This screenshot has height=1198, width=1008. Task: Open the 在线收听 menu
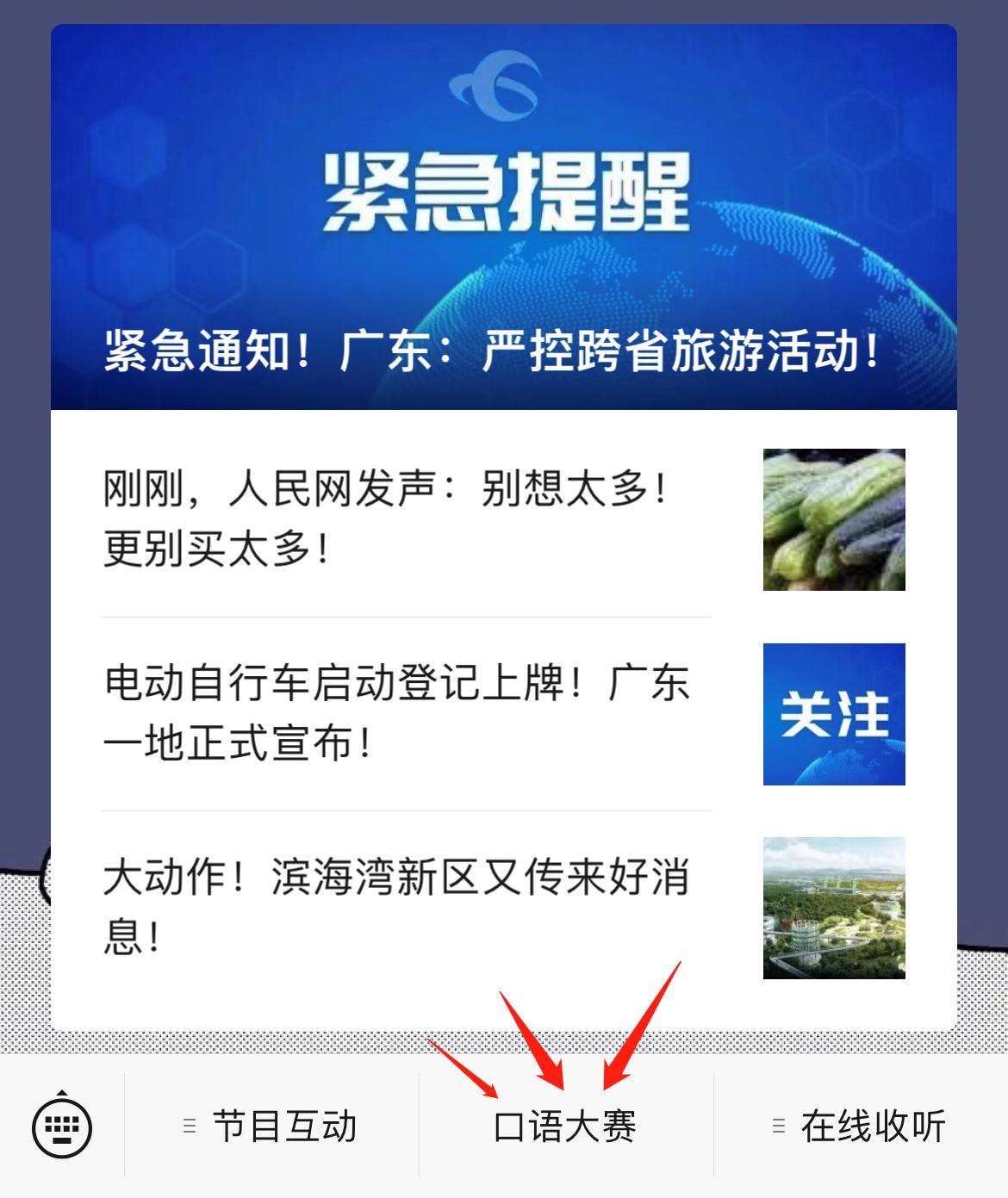(860, 1127)
